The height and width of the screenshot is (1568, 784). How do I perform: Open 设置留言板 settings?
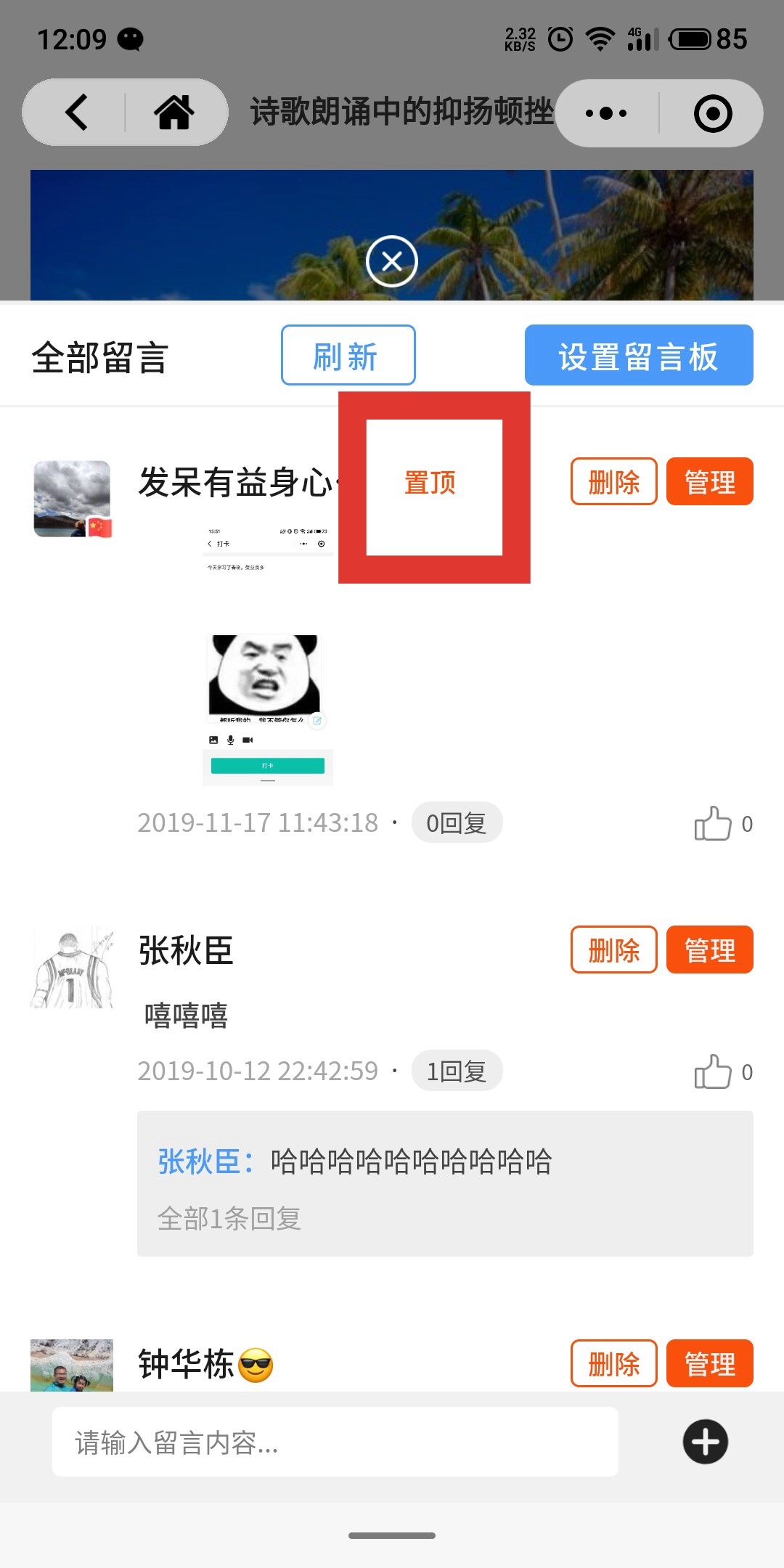(x=638, y=356)
